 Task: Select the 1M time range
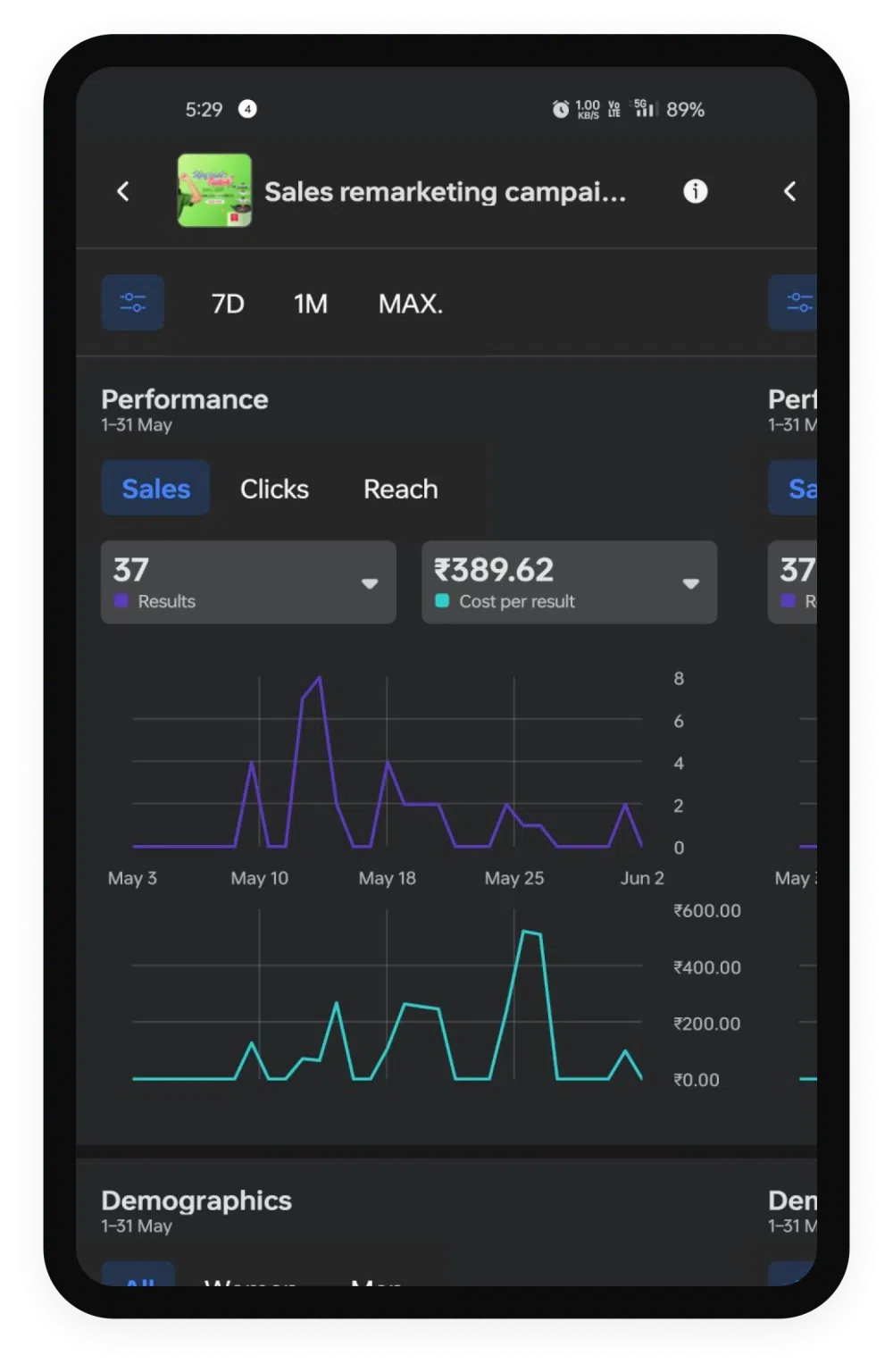pos(311,304)
